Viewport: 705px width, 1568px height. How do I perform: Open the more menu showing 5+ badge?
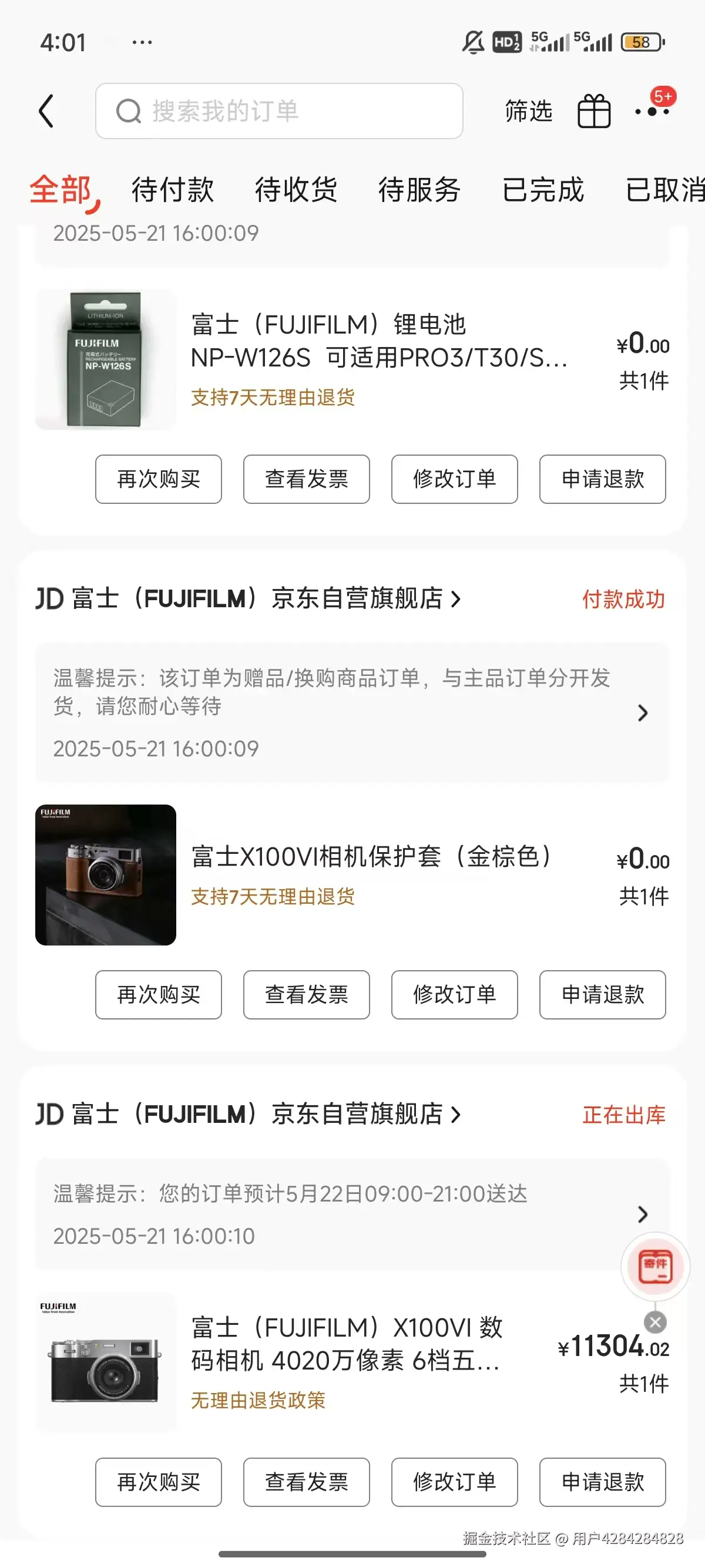[653, 111]
